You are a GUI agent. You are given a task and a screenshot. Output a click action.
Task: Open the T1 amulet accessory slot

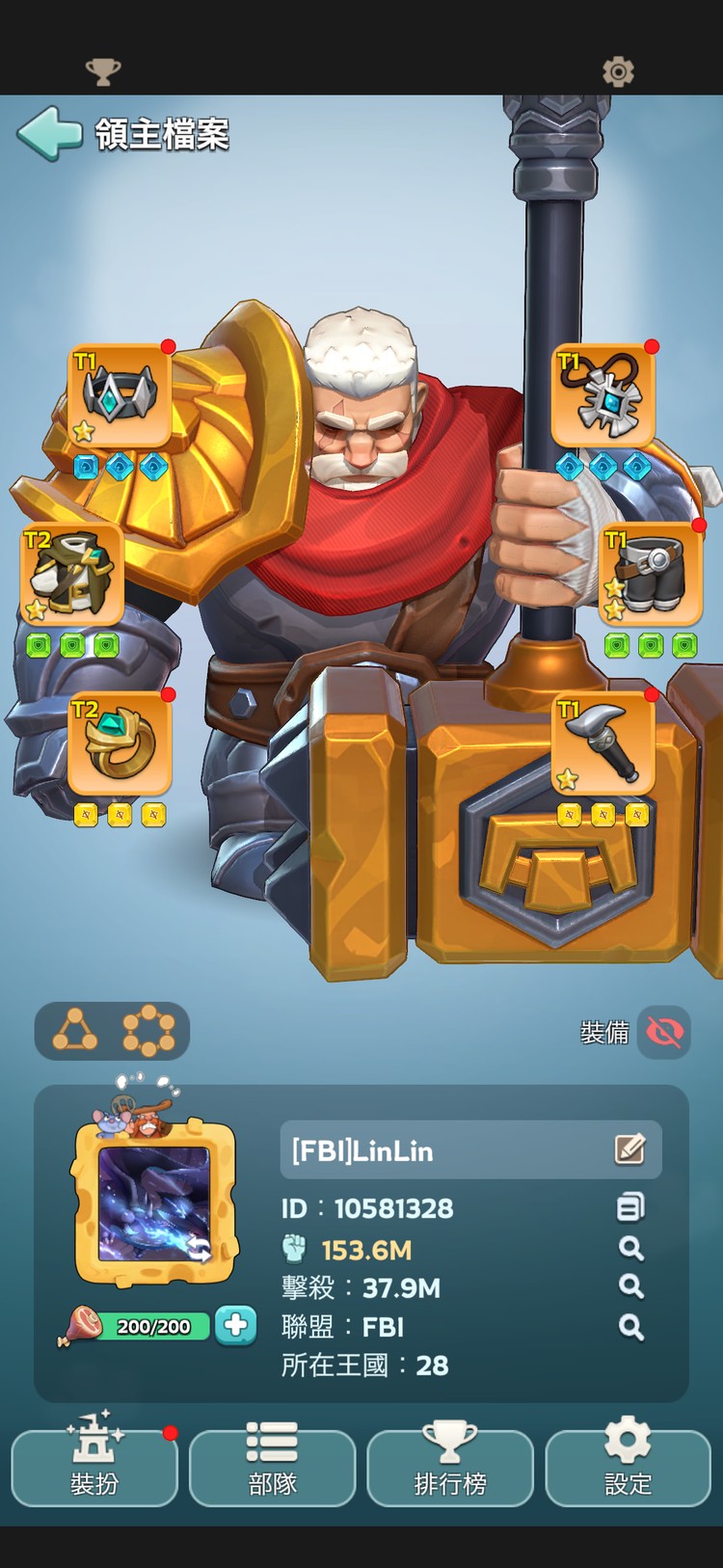(x=602, y=396)
